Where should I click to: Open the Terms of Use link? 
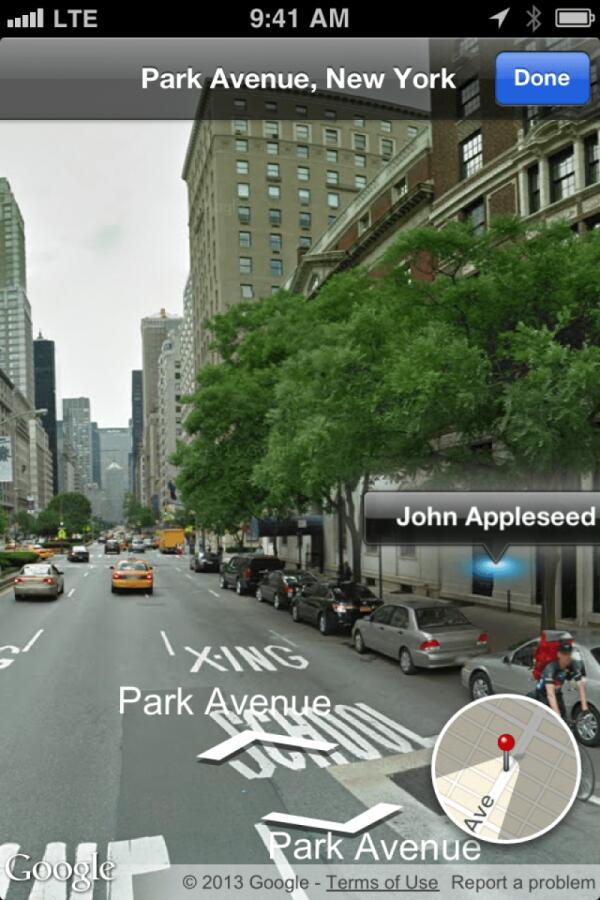[x=382, y=882]
